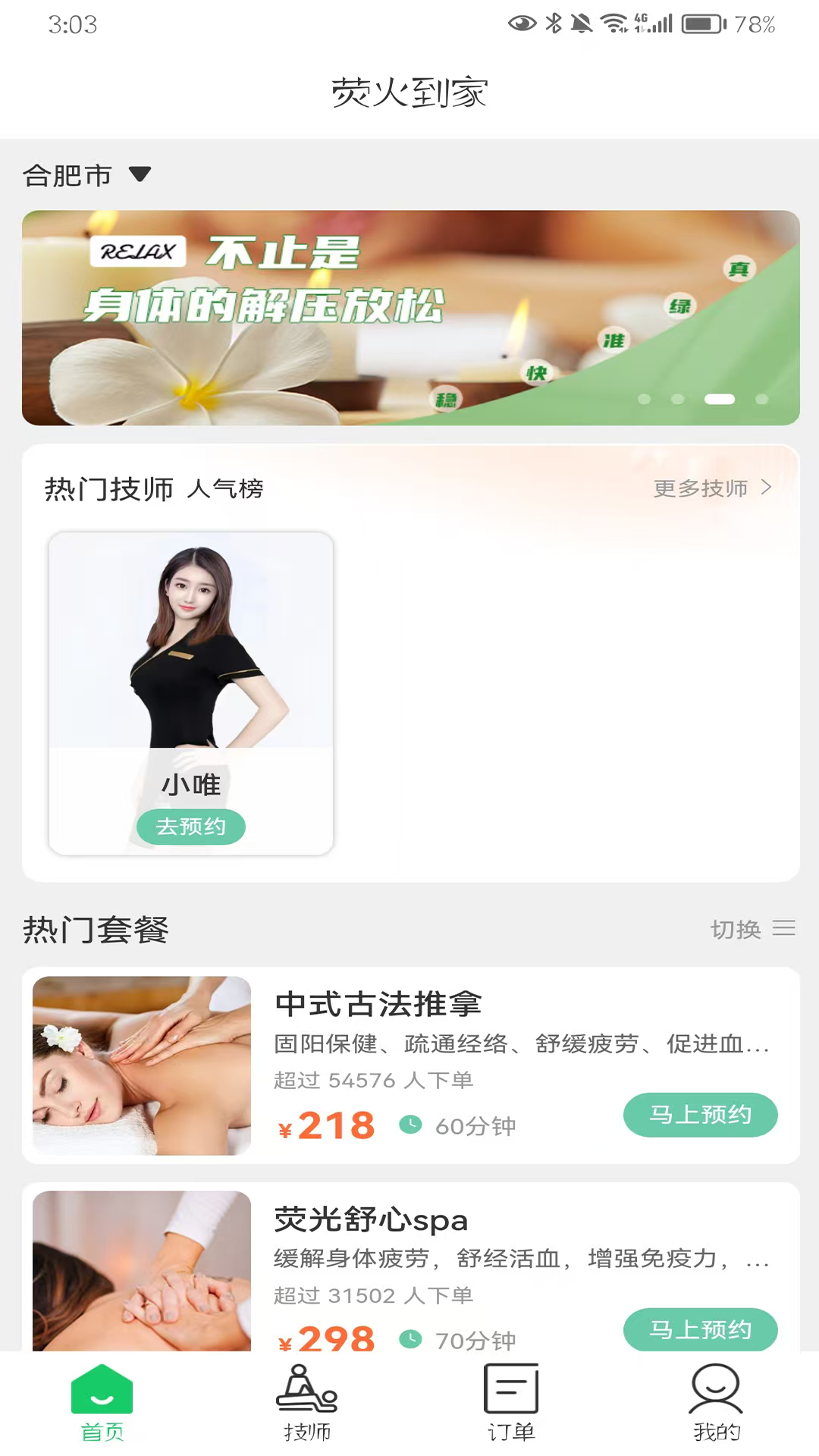Book 中式古法推拿 with 马上预约

700,1115
